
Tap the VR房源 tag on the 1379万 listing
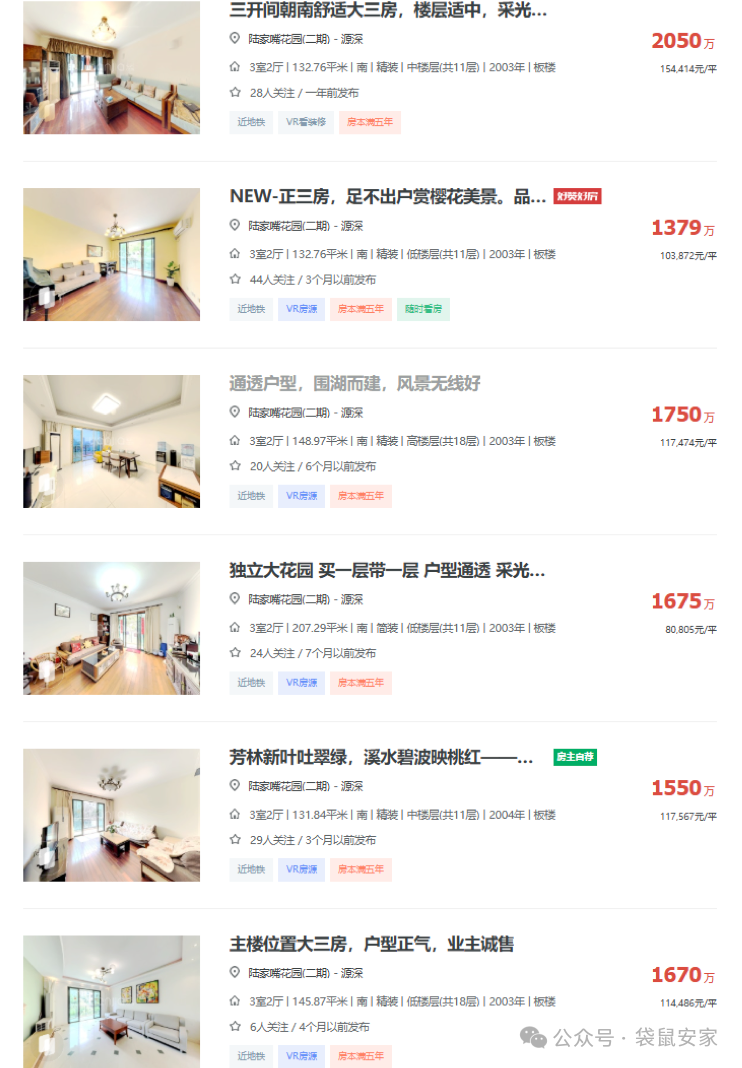pyautogui.click(x=301, y=309)
